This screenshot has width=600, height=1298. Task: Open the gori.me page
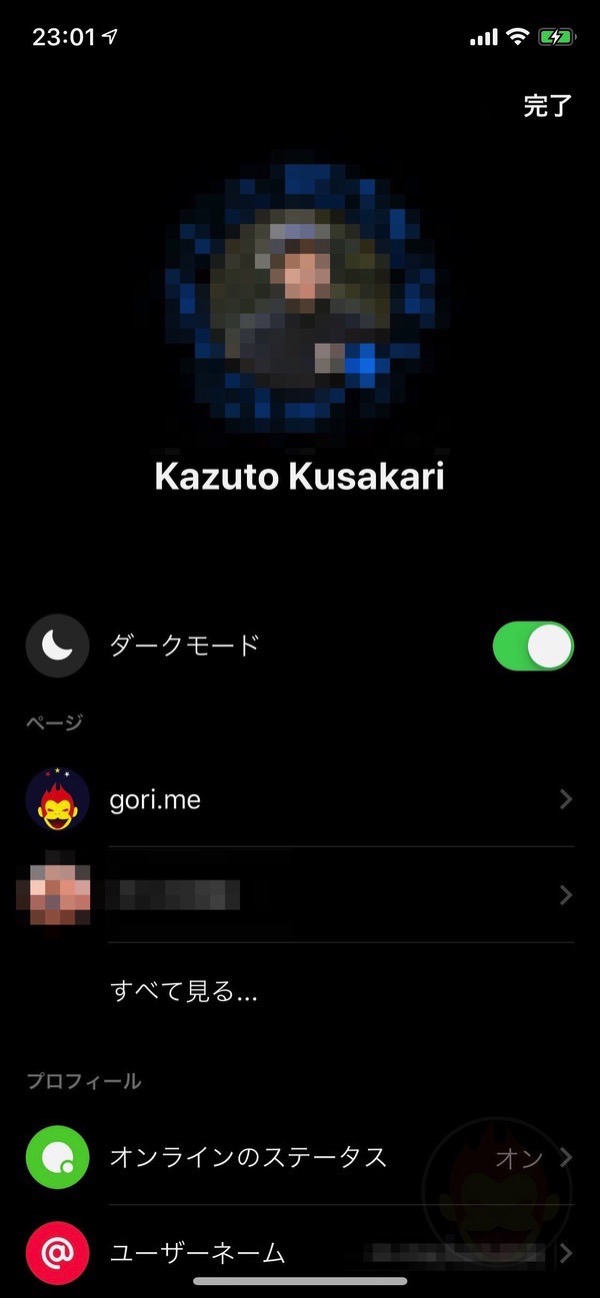point(300,800)
